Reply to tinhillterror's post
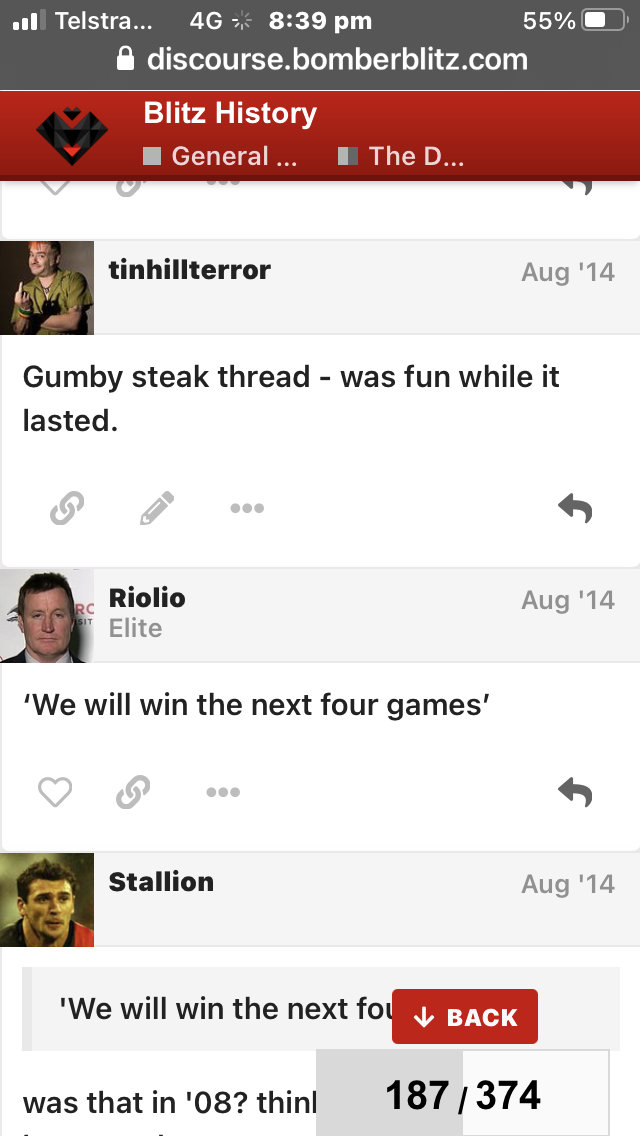The width and height of the screenshot is (640, 1136). click(x=575, y=509)
